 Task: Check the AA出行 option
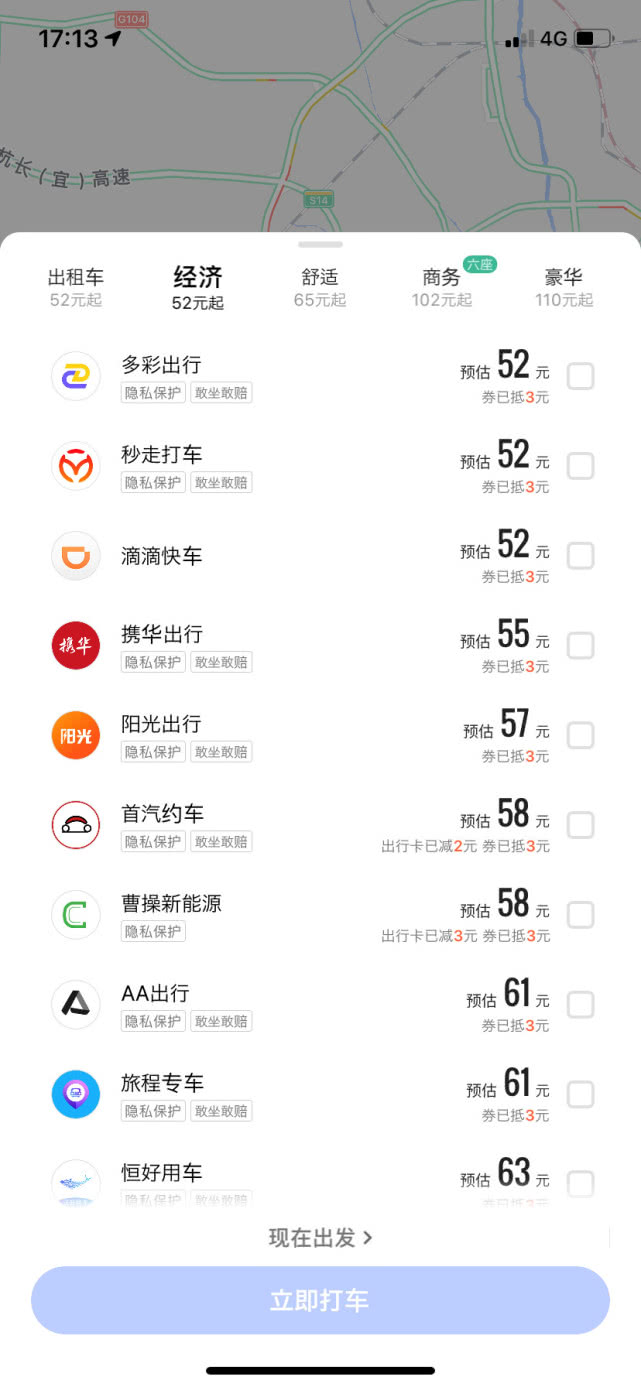(581, 1005)
